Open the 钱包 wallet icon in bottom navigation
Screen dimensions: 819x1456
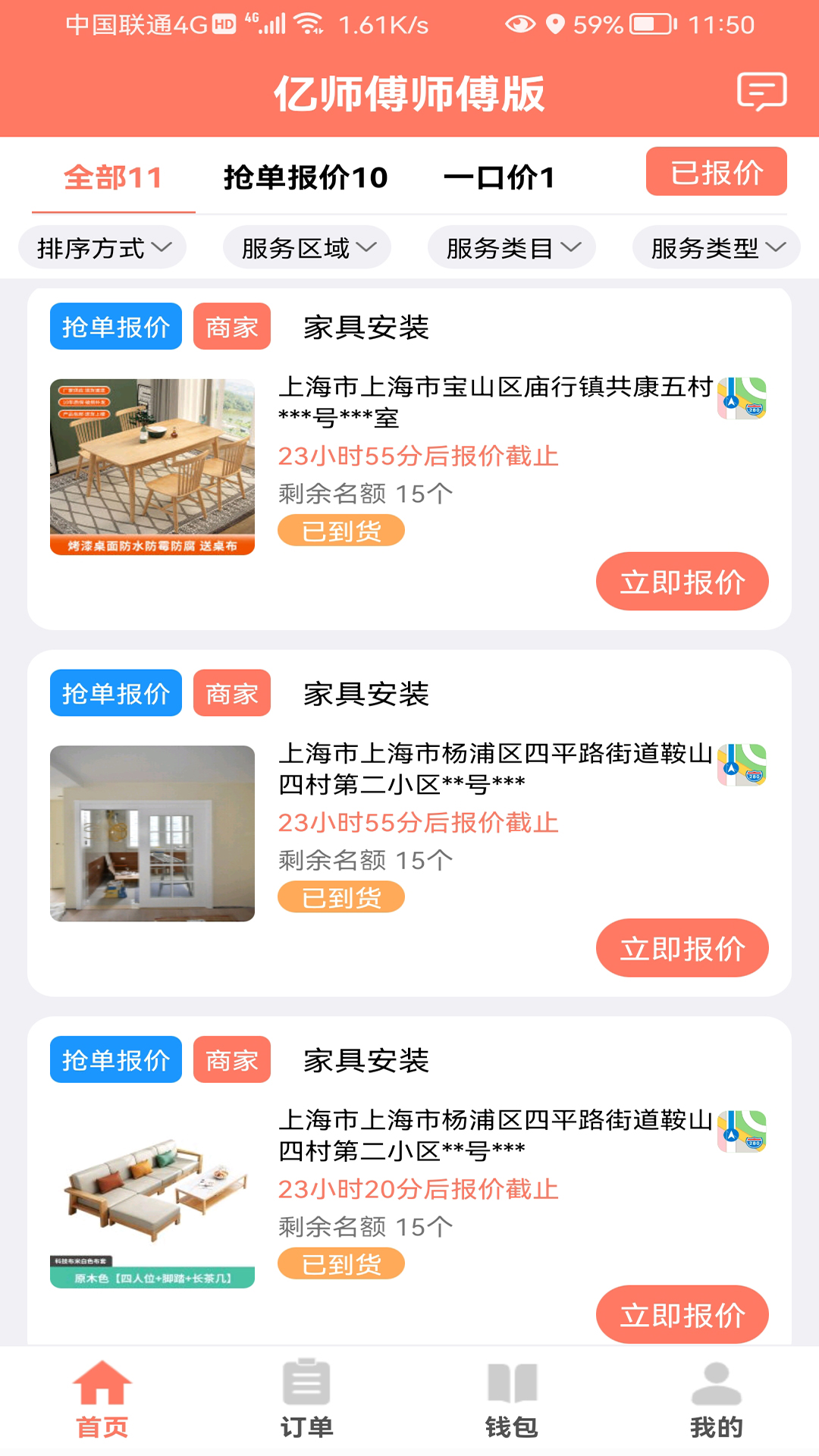point(510,1399)
